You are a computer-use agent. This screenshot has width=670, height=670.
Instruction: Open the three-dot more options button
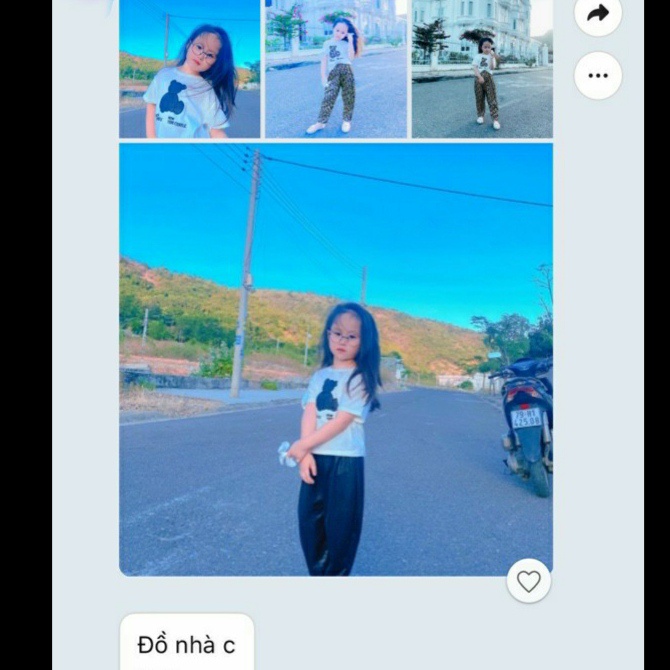click(x=598, y=76)
